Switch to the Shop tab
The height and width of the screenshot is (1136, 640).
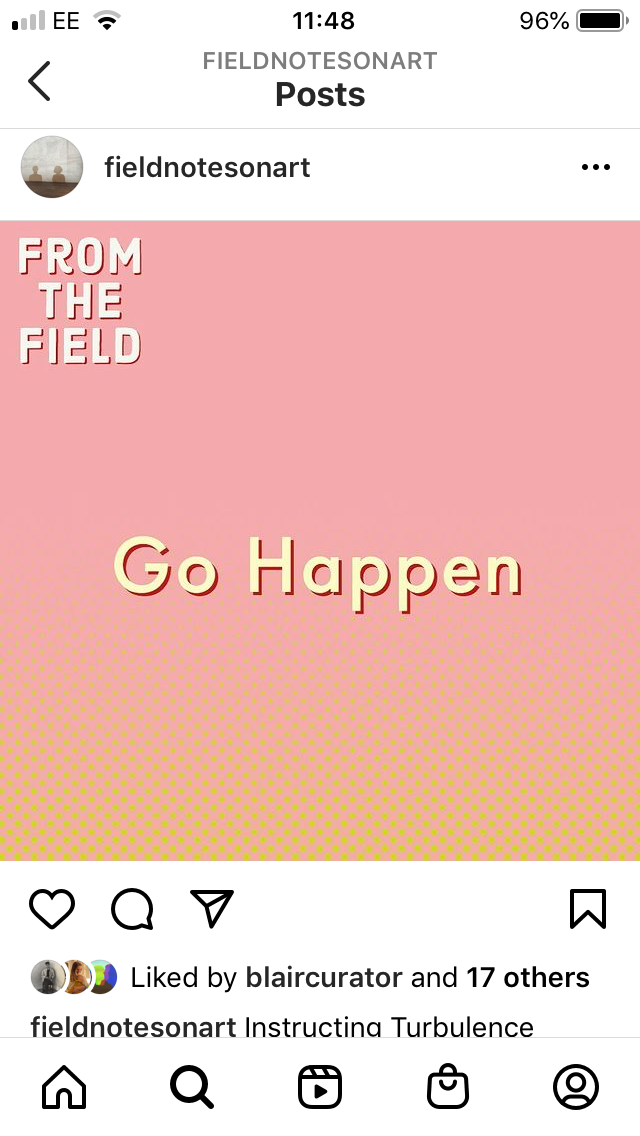(447, 1087)
